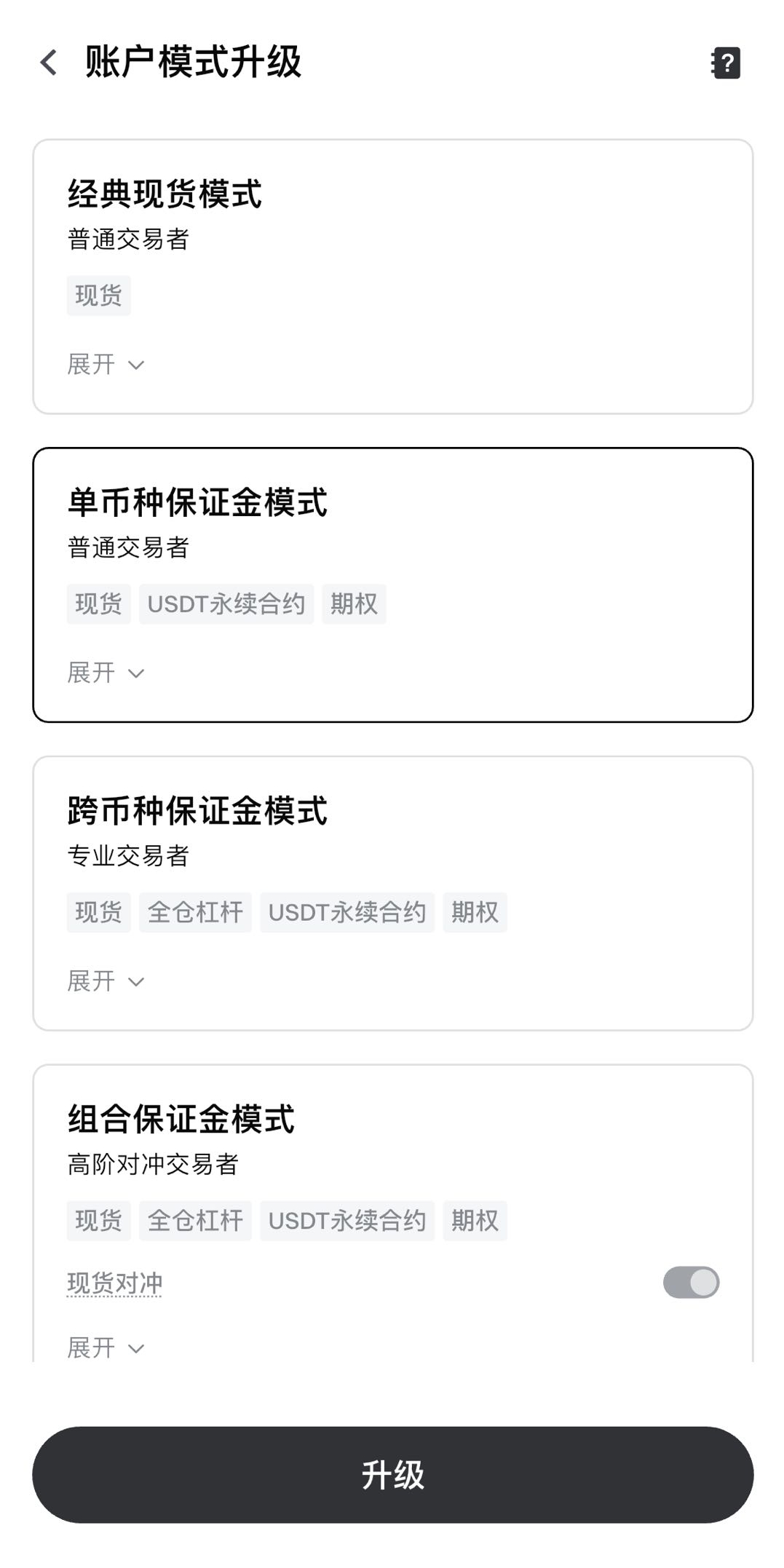
Task: Expand details under 跨币种保证金模式
Action: (106, 981)
